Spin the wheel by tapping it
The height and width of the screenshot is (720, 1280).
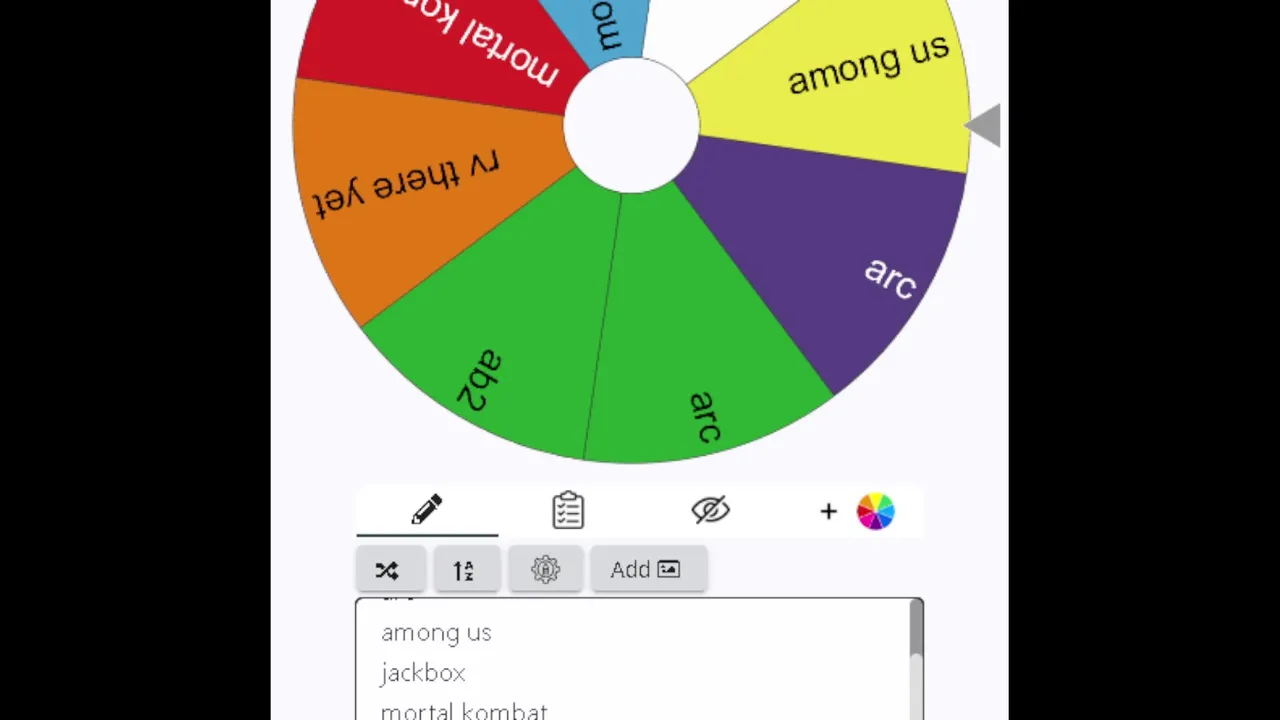tap(631, 127)
